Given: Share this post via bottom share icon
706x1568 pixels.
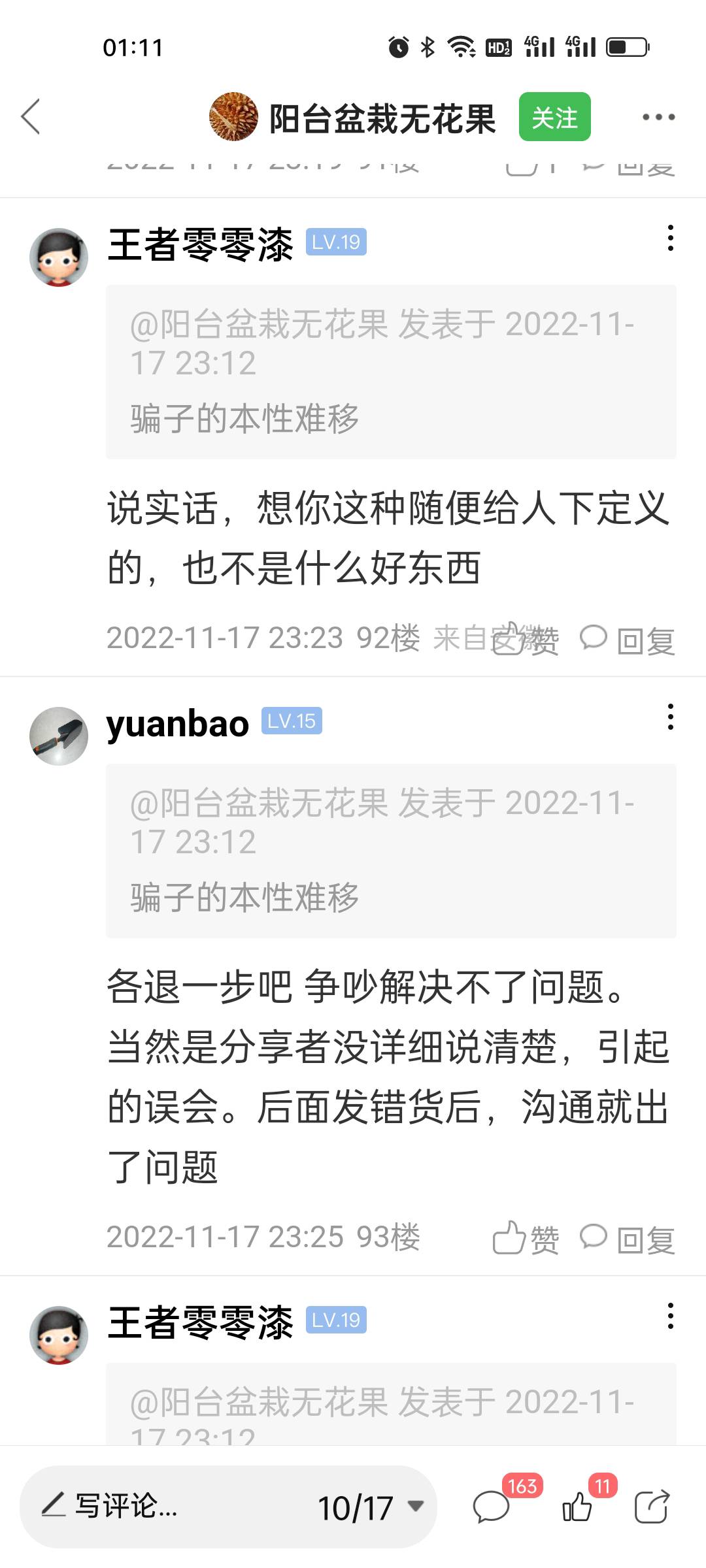Looking at the screenshot, I should pyautogui.click(x=652, y=1507).
